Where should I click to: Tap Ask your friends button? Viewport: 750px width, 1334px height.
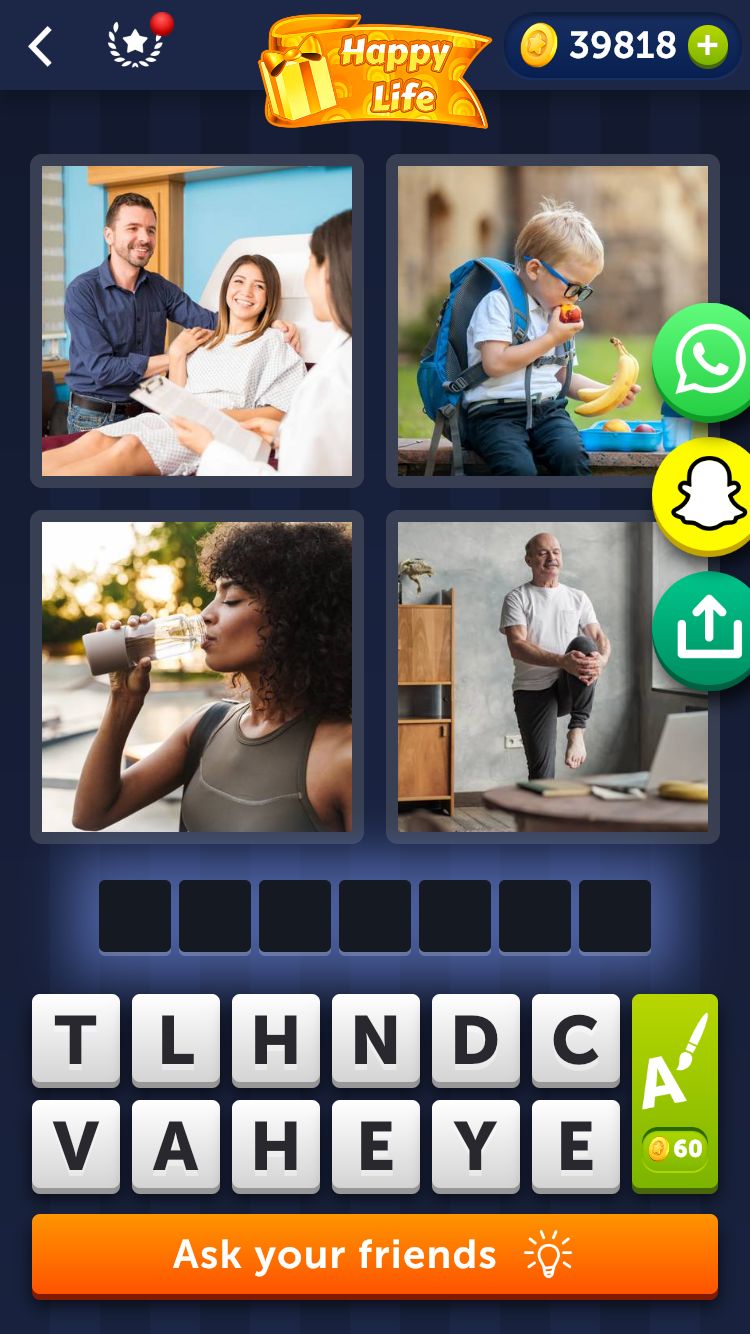pyautogui.click(x=375, y=1255)
